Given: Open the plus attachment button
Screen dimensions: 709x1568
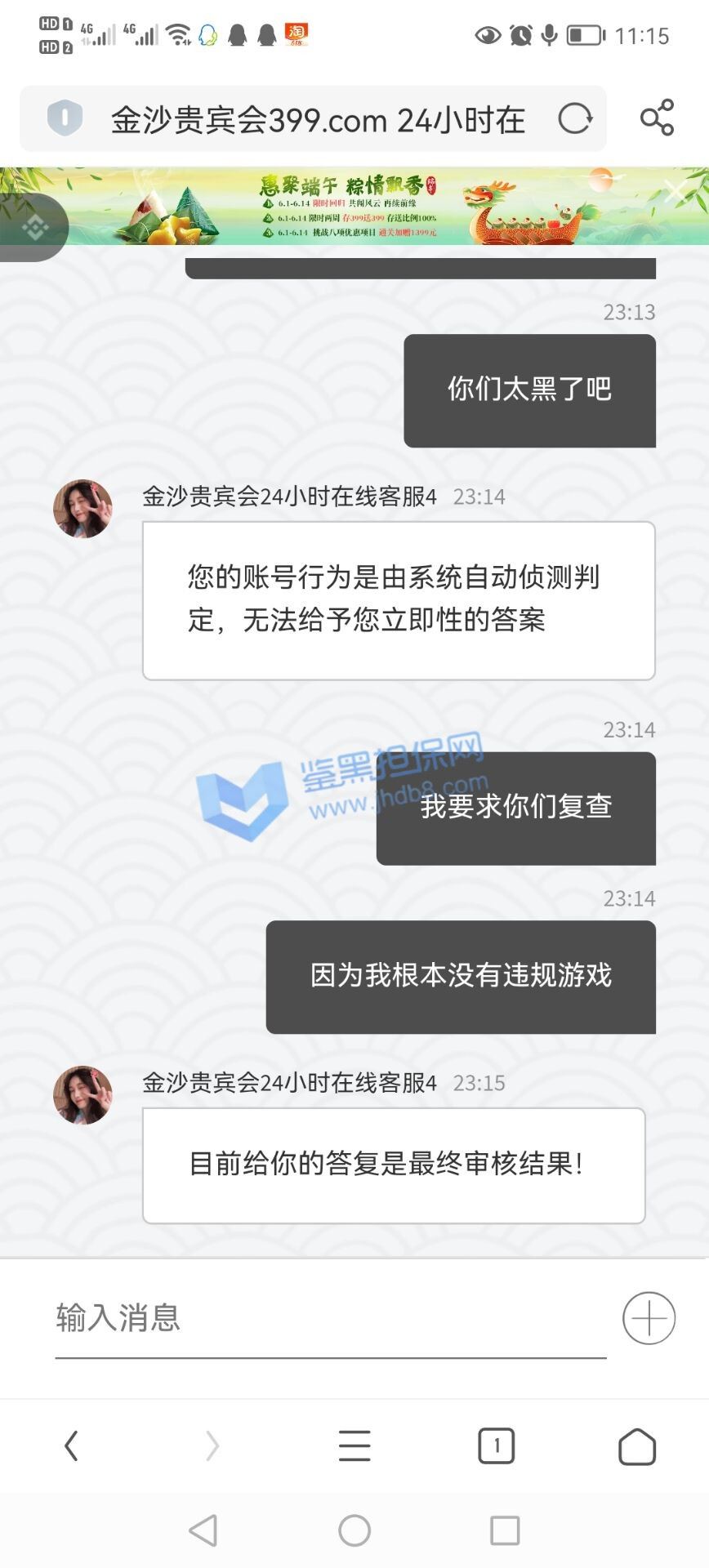Looking at the screenshot, I should 649,1317.
